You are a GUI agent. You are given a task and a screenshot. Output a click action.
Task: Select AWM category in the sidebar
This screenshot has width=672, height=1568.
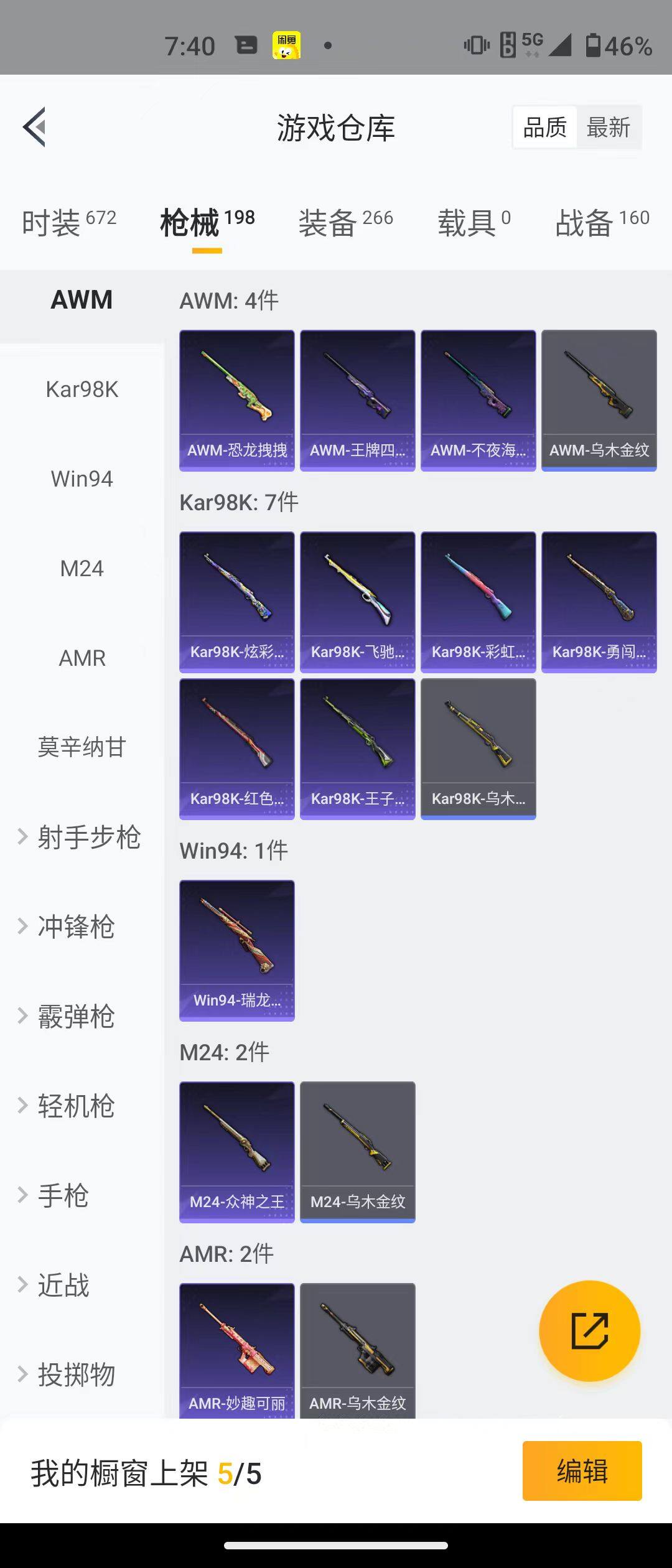[82, 299]
